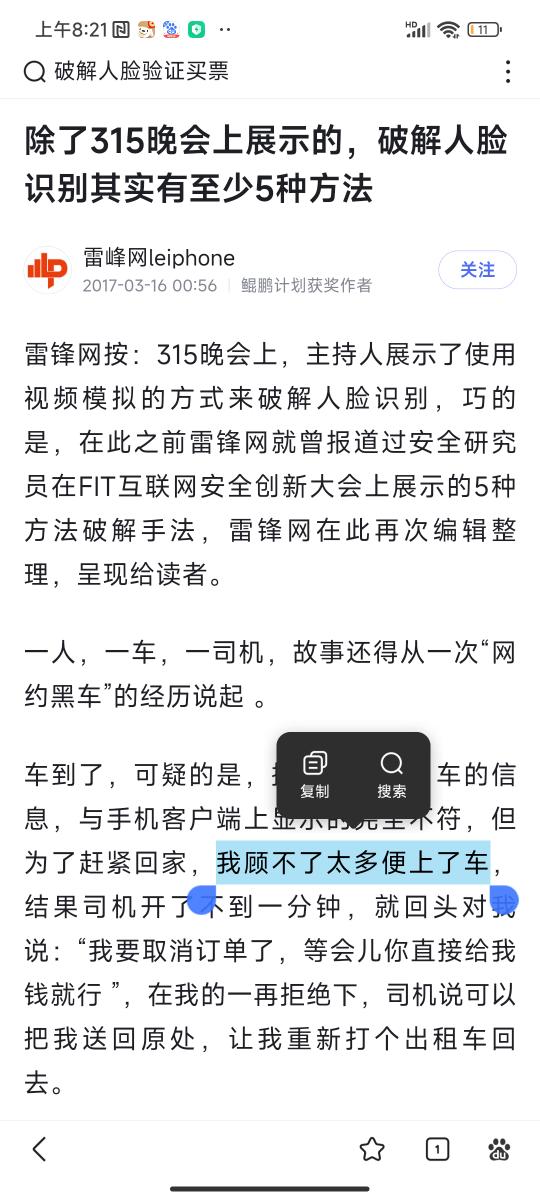Follow 雷峰网leiphone with 关注 button
The width and height of the screenshot is (540, 1200).
(x=477, y=270)
